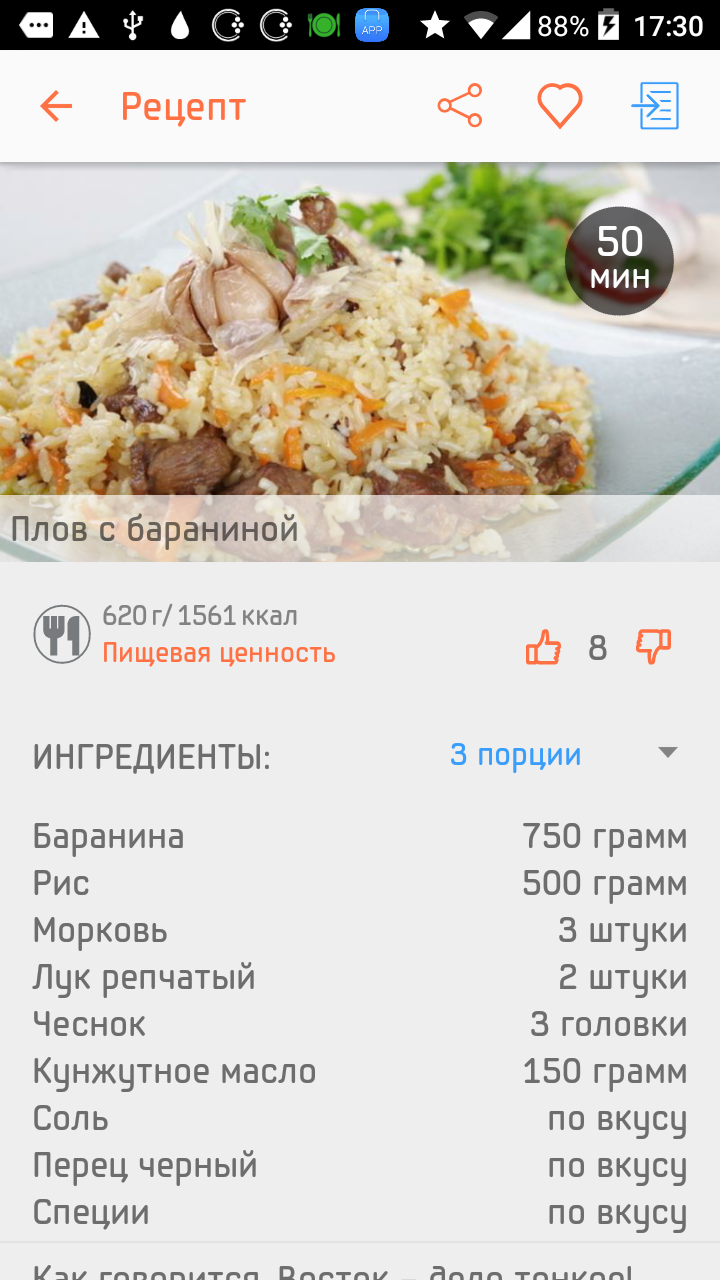Go back using the arrow icon
Viewport: 720px width, 1280px height.
pos(56,106)
